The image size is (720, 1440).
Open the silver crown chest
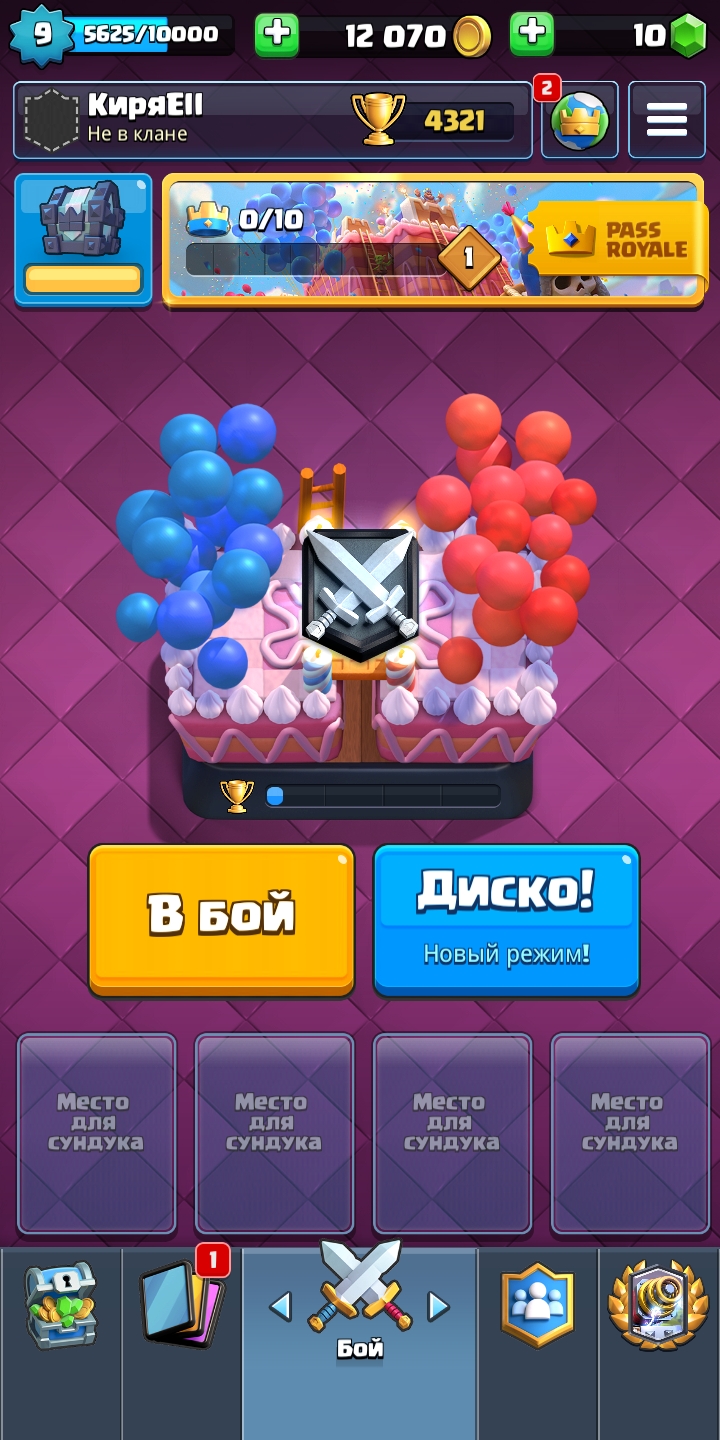(83, 240)
